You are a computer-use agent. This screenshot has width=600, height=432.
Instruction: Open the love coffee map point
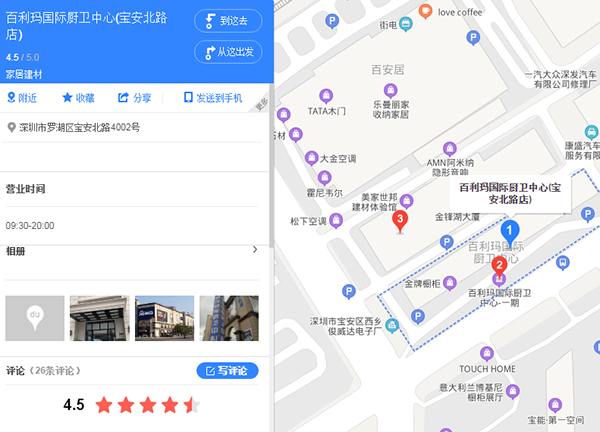[425, 11]
